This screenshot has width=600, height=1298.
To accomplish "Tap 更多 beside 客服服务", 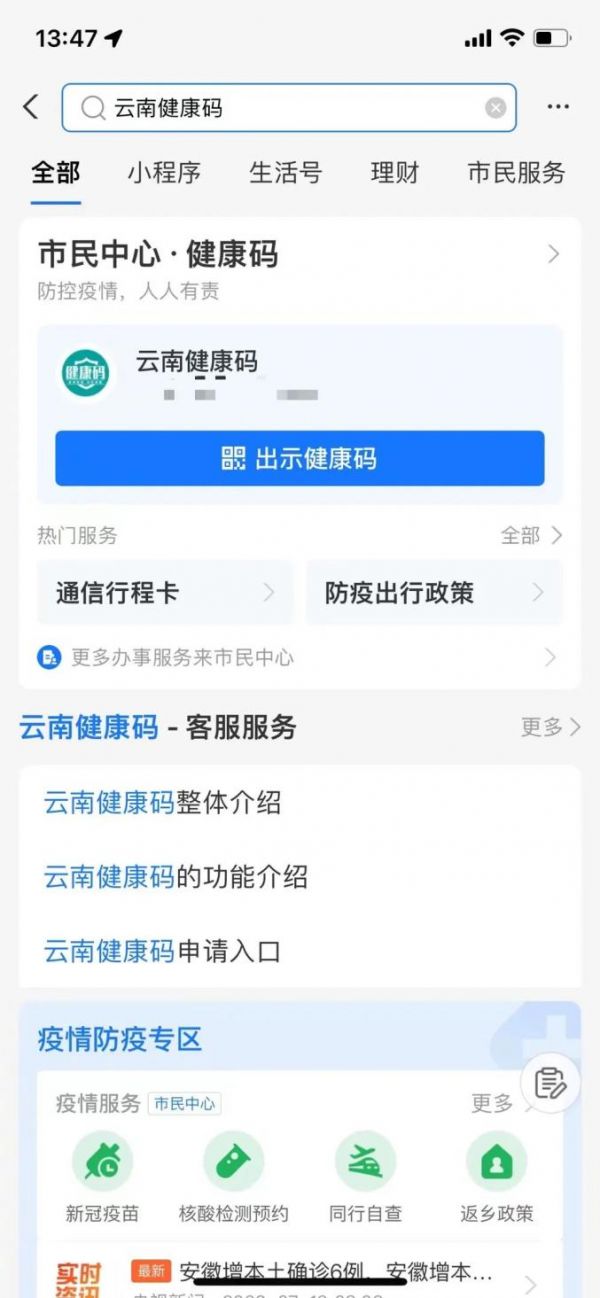I will coord(550,727).
